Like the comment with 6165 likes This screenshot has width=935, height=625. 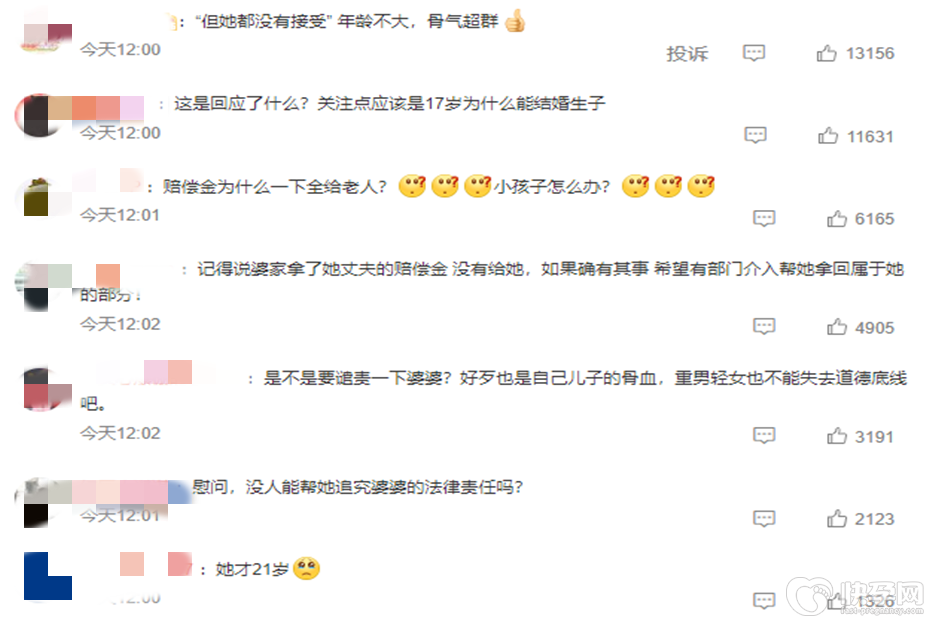coord(837,219)
